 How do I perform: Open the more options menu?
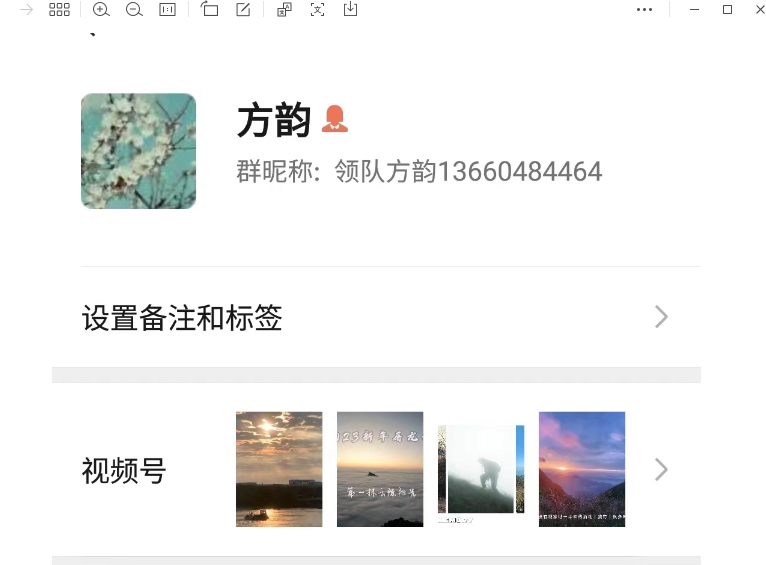(x=644, y=10)
